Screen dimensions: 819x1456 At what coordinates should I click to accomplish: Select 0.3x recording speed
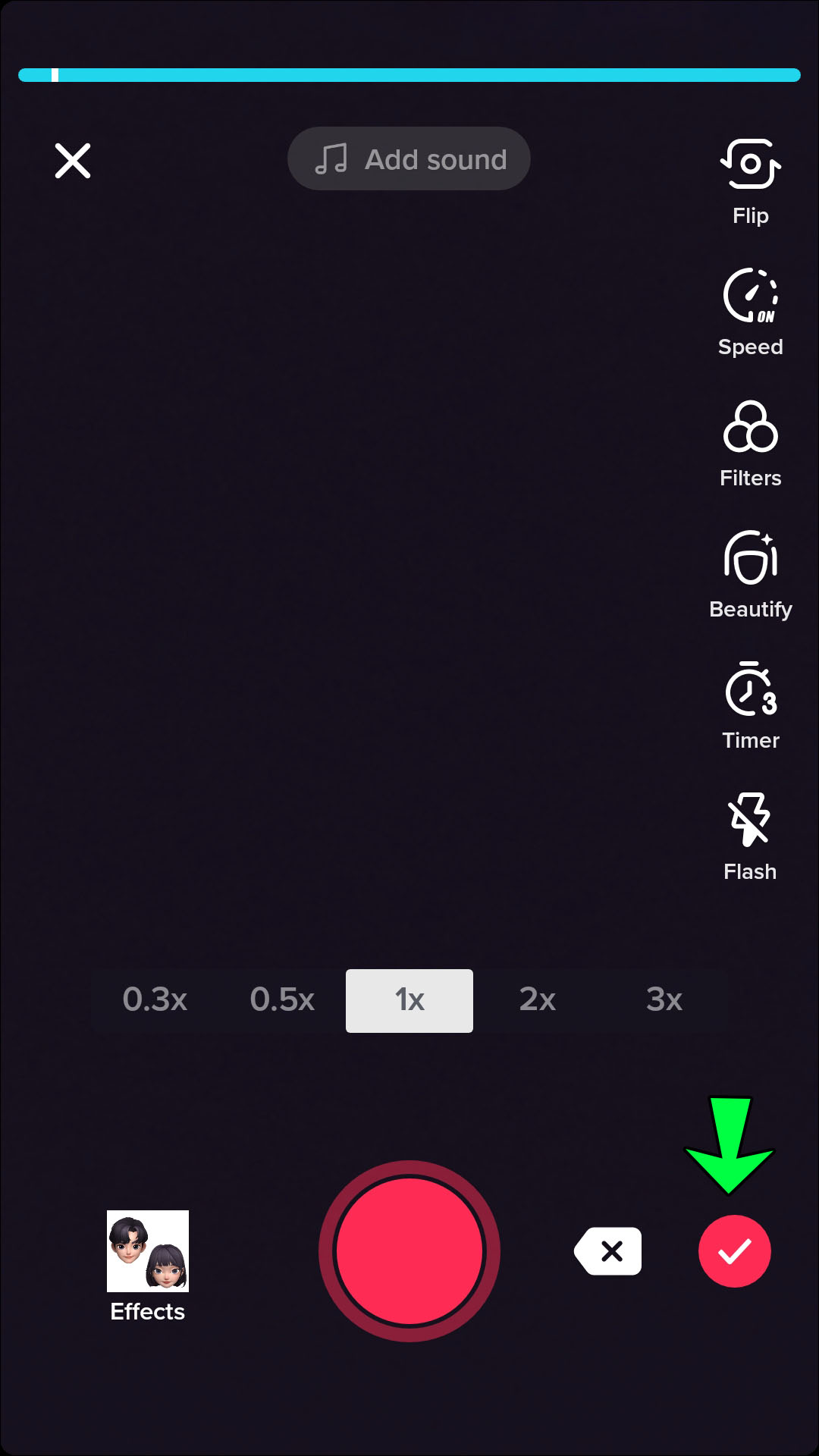point(155,1000)
